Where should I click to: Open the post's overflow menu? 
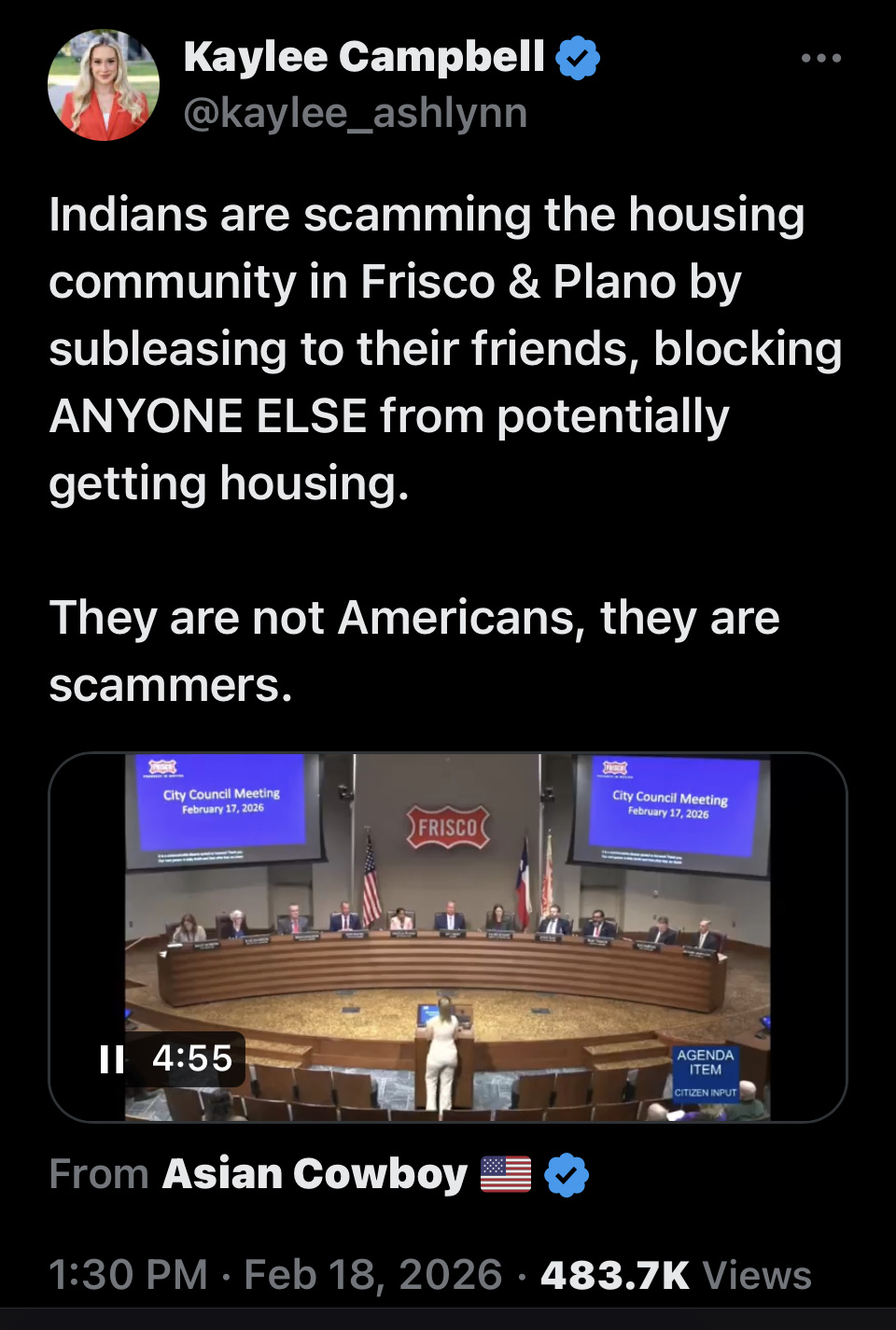pyautogui.click(x=821, y=58)
